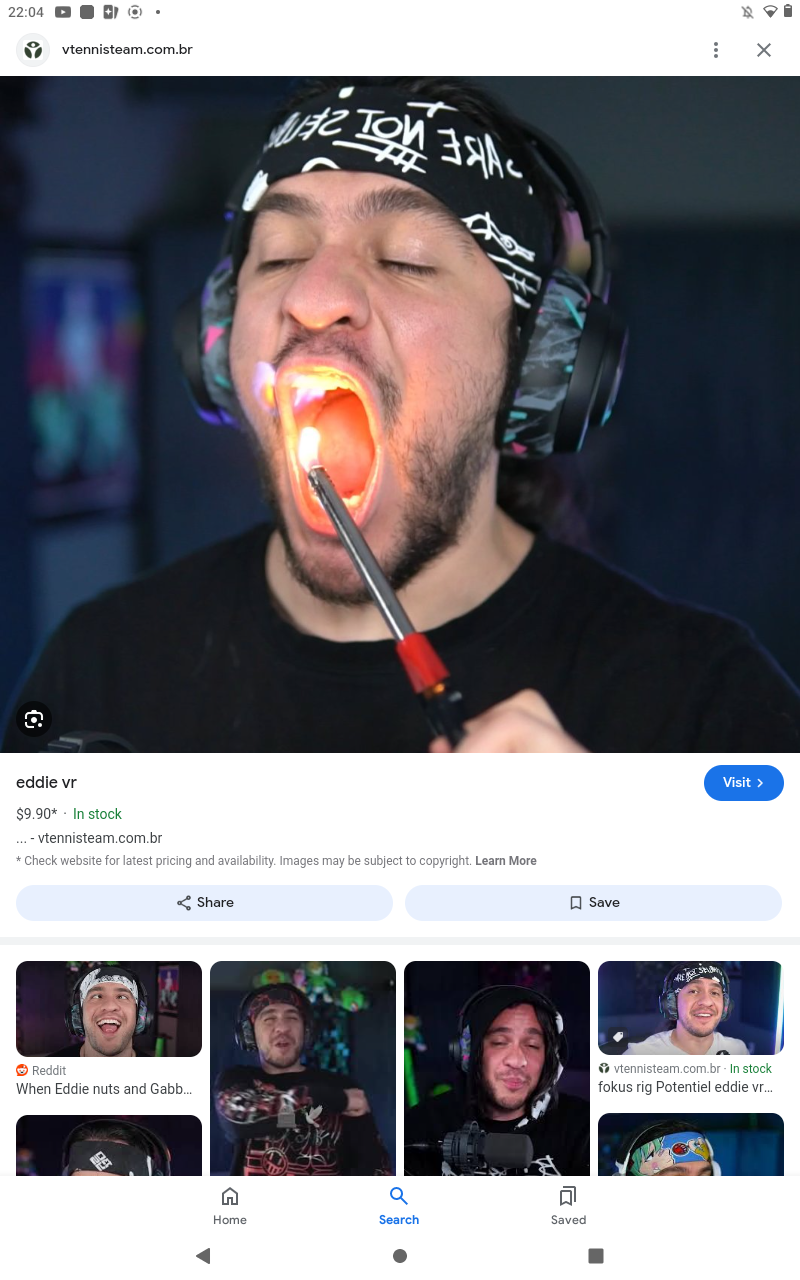Go to the system home screen

400,1256
